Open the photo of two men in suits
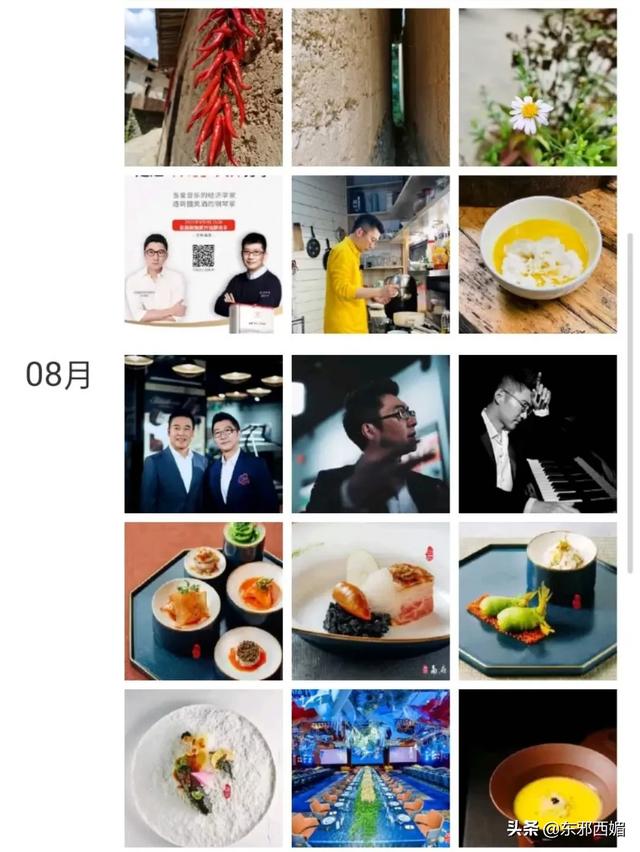This screenshot has height=852, width=640. [x=203, y=434]
